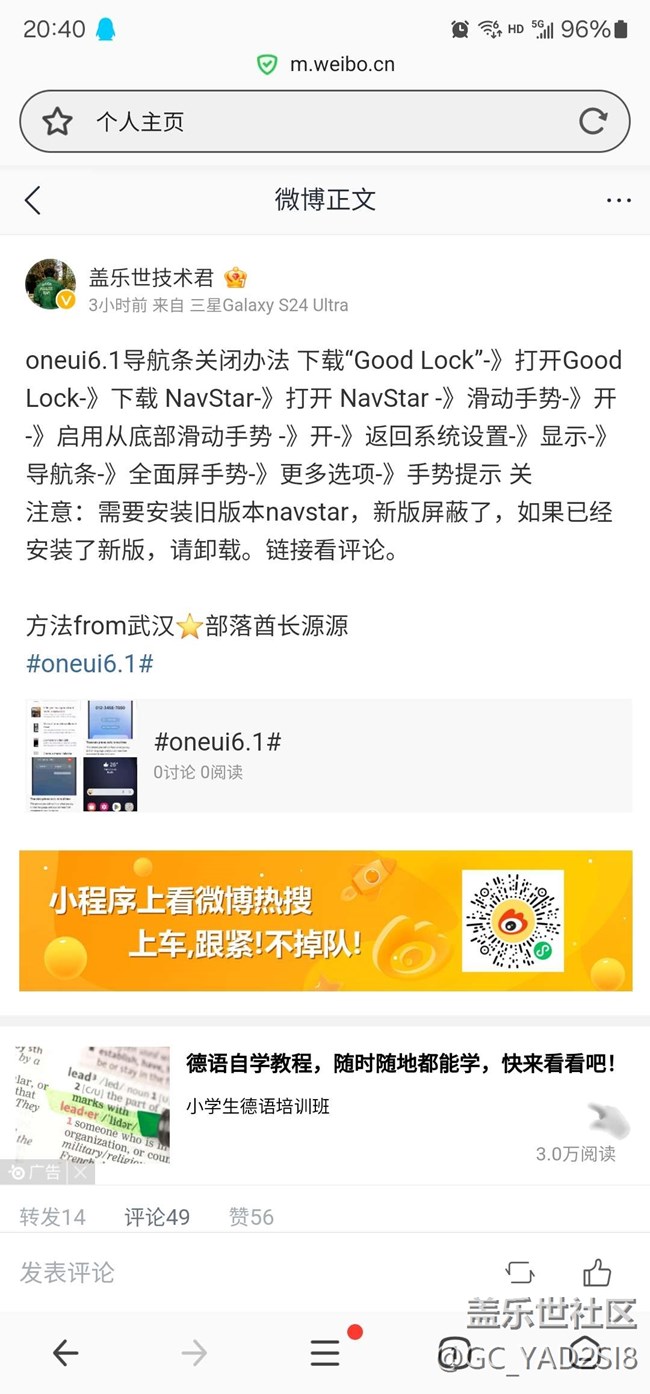Bookmark this page with the star icon

(58, 122)
